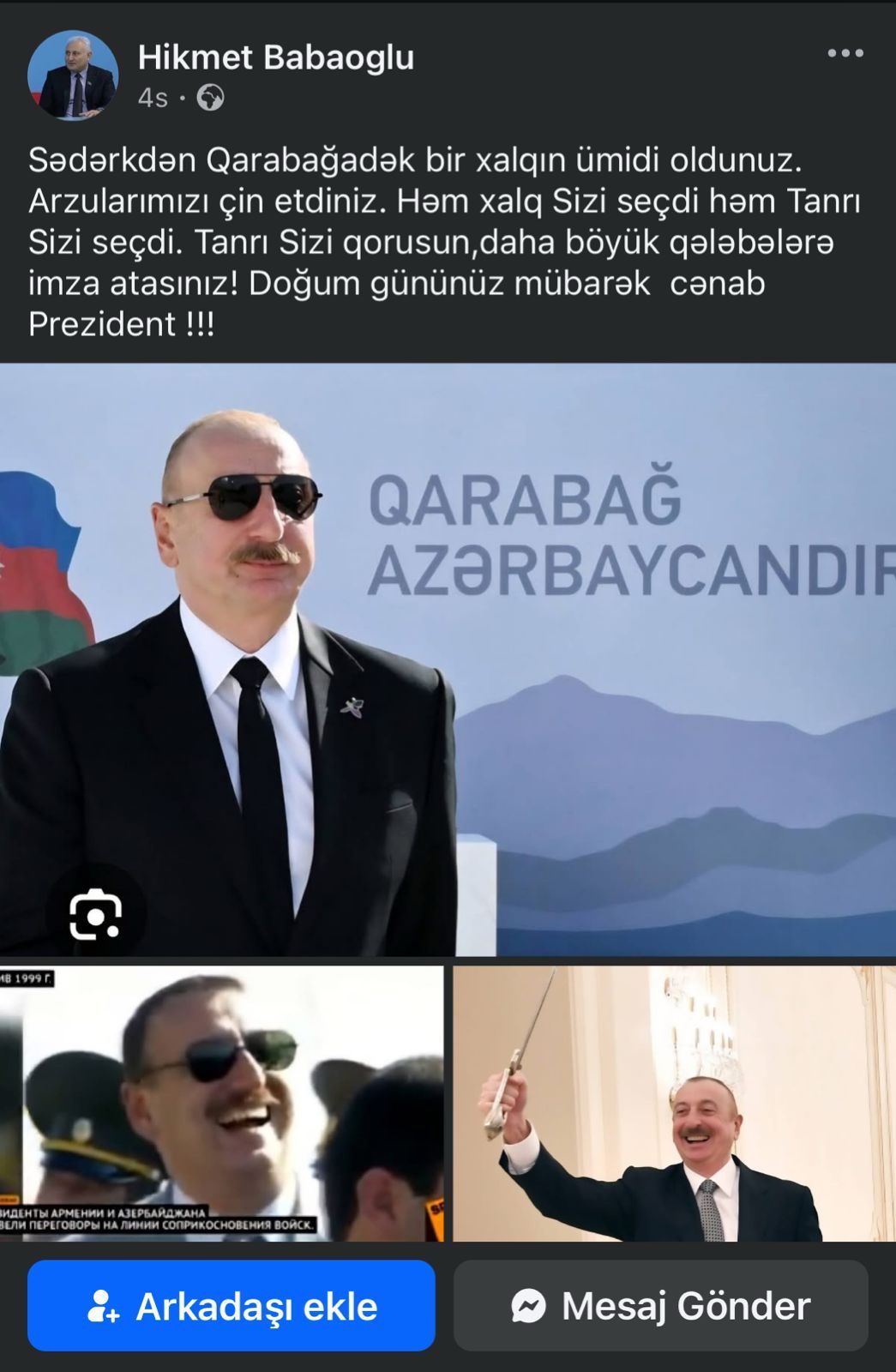Open Hikmet Babaoglu's profile picture

click(73, 75)
